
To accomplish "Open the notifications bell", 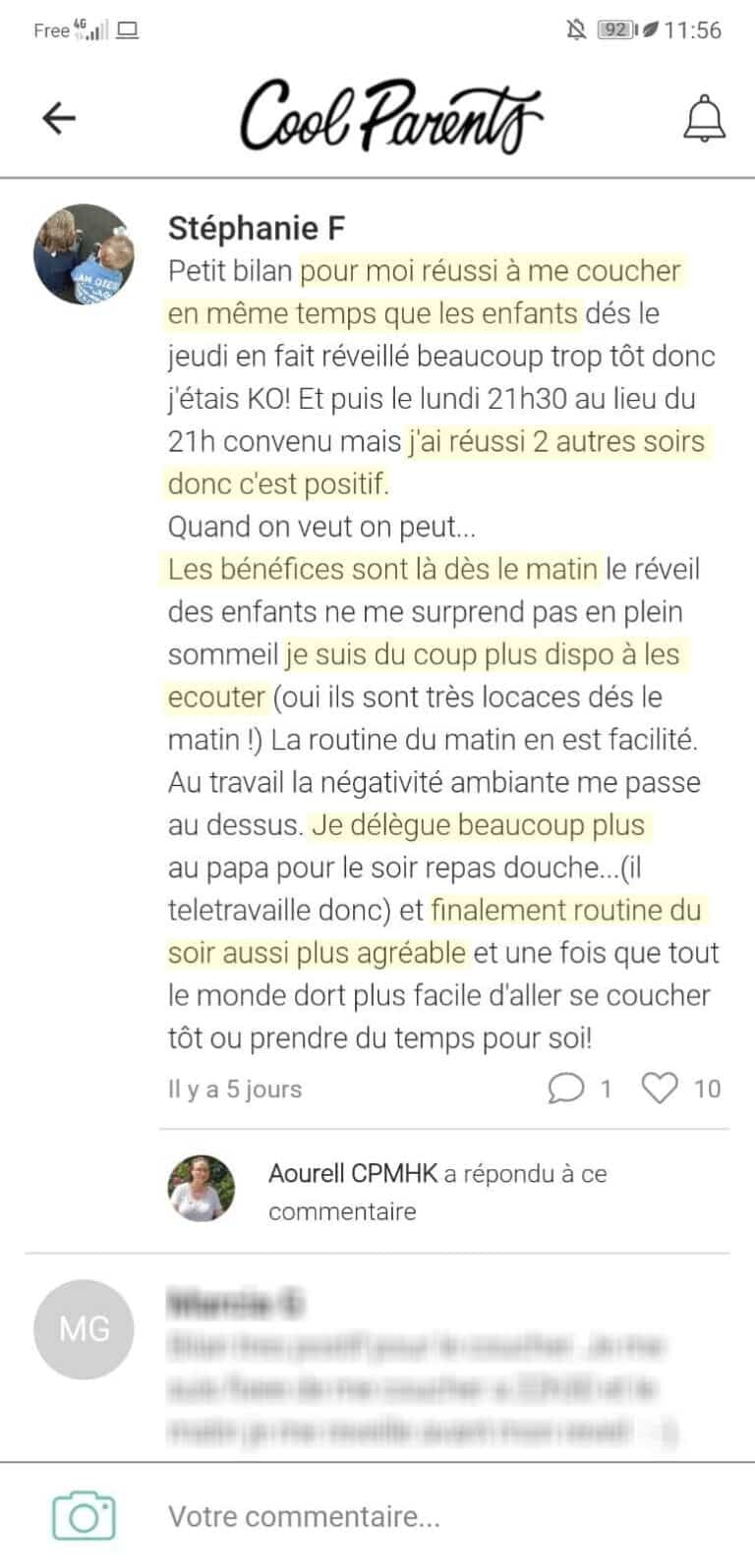I will click(x=704, y=119).
